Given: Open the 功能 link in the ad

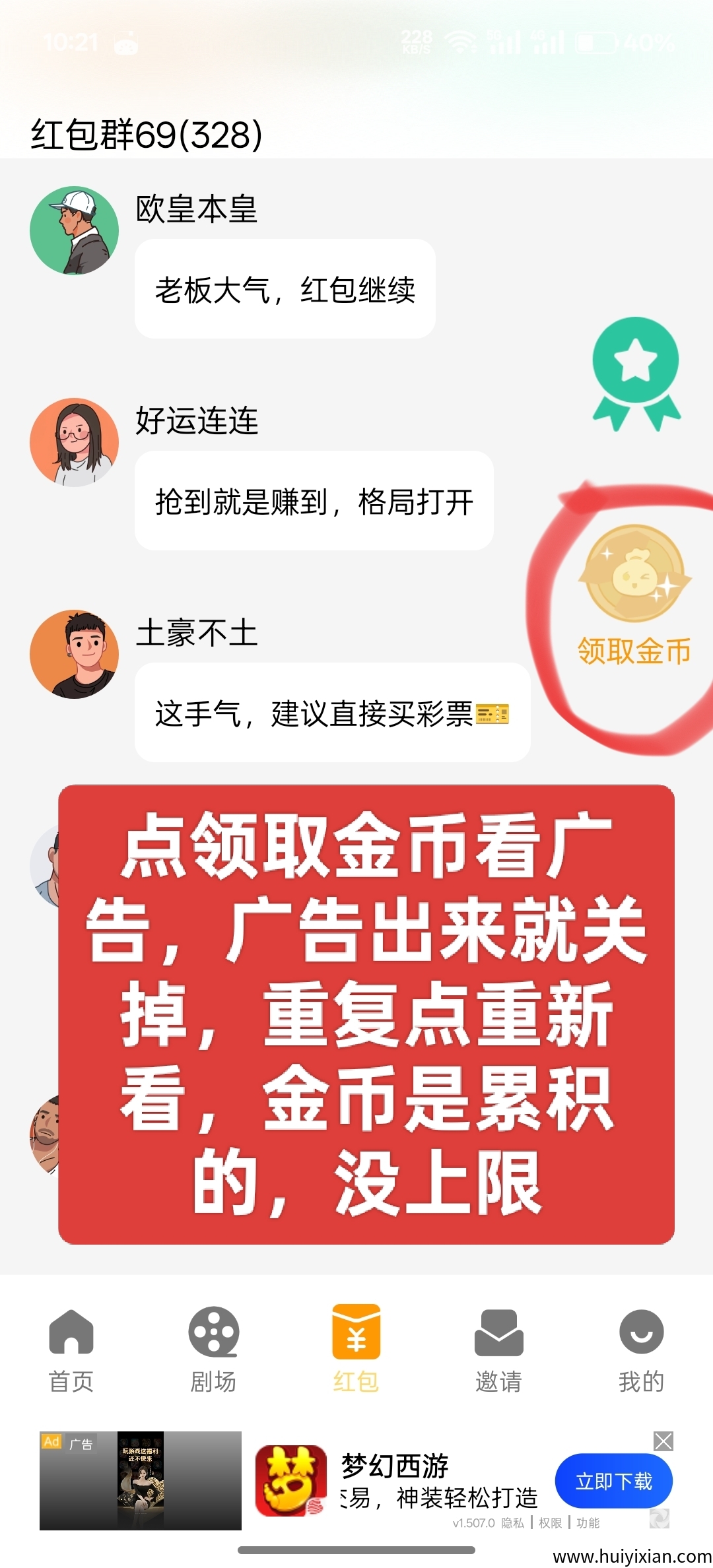Looking at the screenshot, I should click(x=588, y=1523).
